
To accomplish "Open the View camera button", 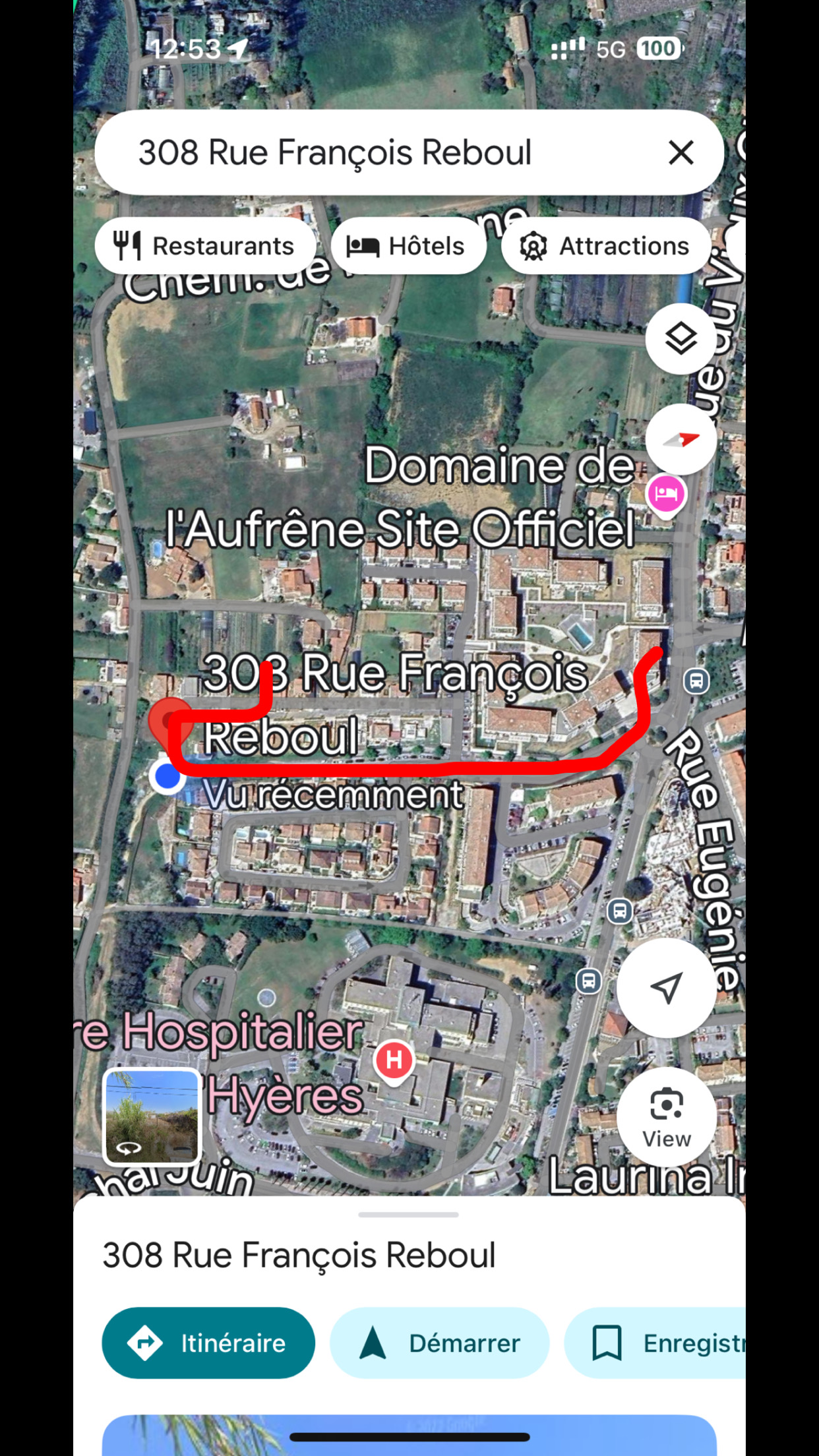I will click(x=666, y=1116).
